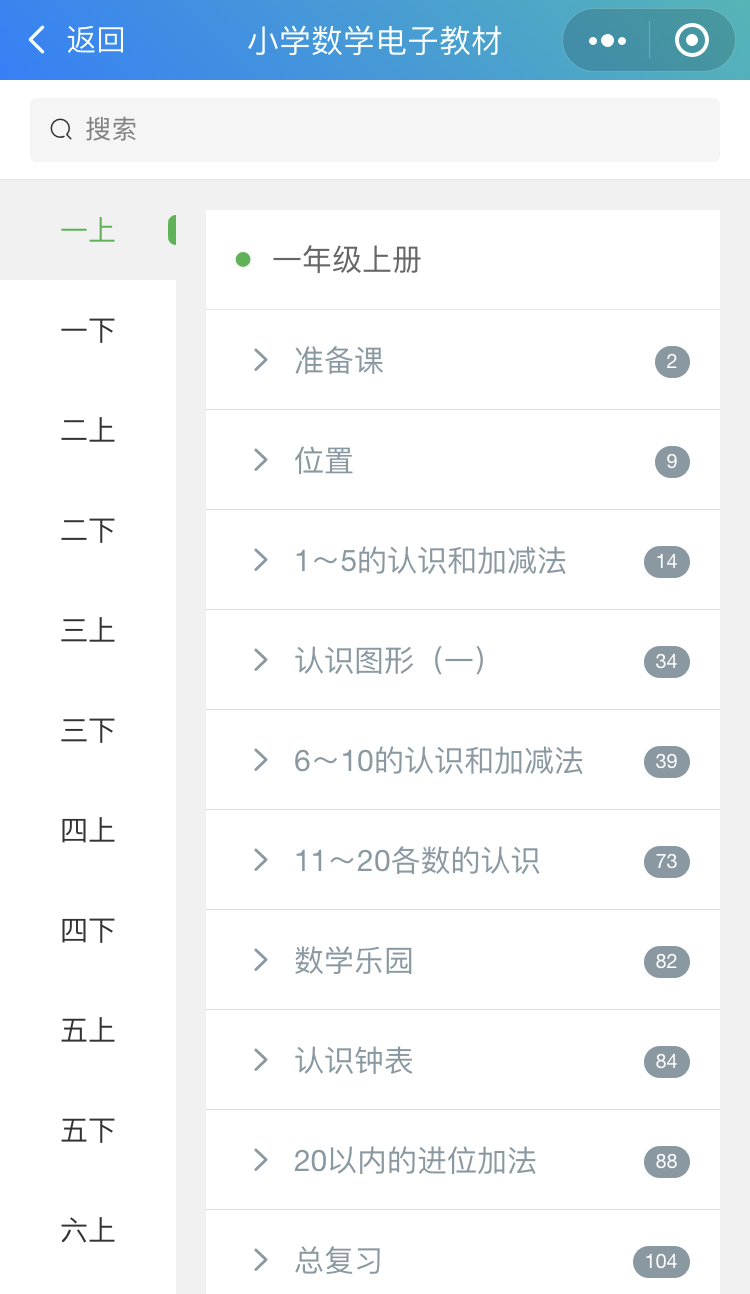Expand the 认识钟表 chapter
Screen dimensions: 750x1294
(463, 1060)
